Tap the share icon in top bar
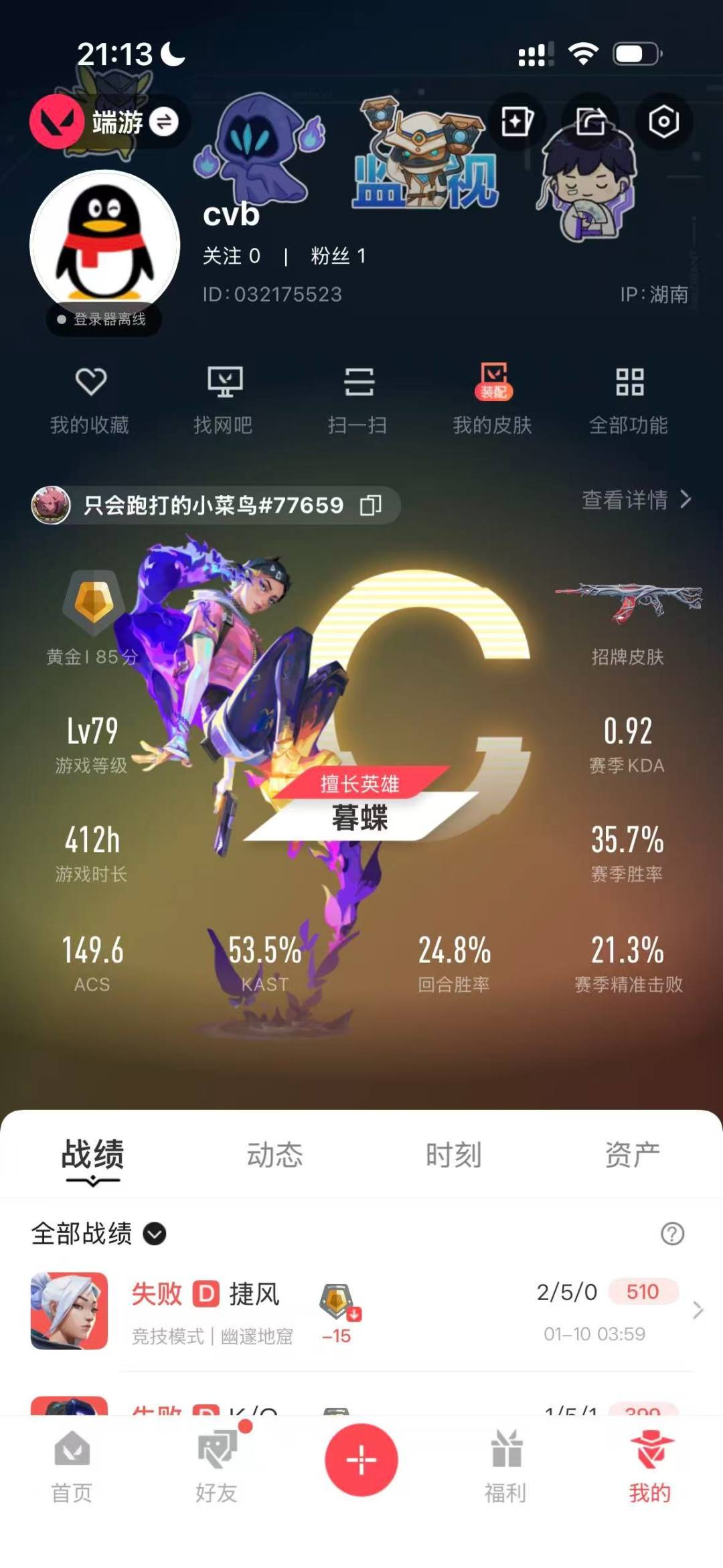 point(590,122)
